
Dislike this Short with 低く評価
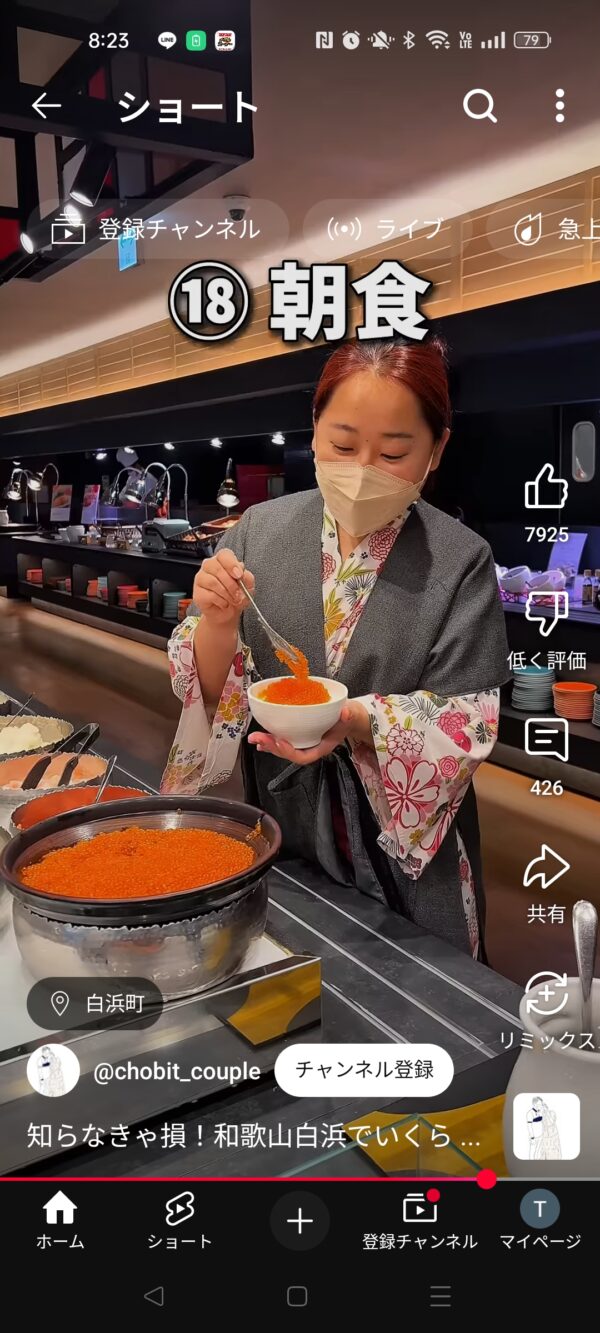546,615
